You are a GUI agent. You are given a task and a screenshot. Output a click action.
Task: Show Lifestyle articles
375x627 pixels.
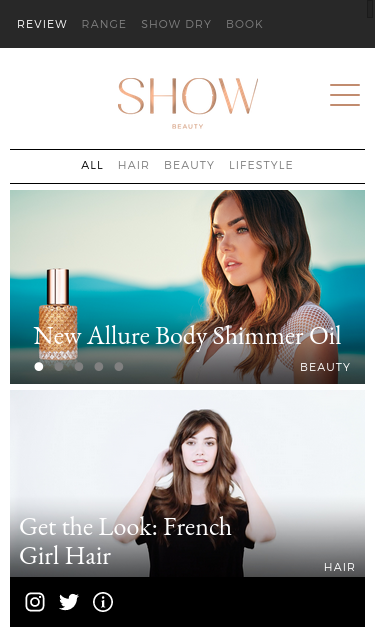[261, 165]
